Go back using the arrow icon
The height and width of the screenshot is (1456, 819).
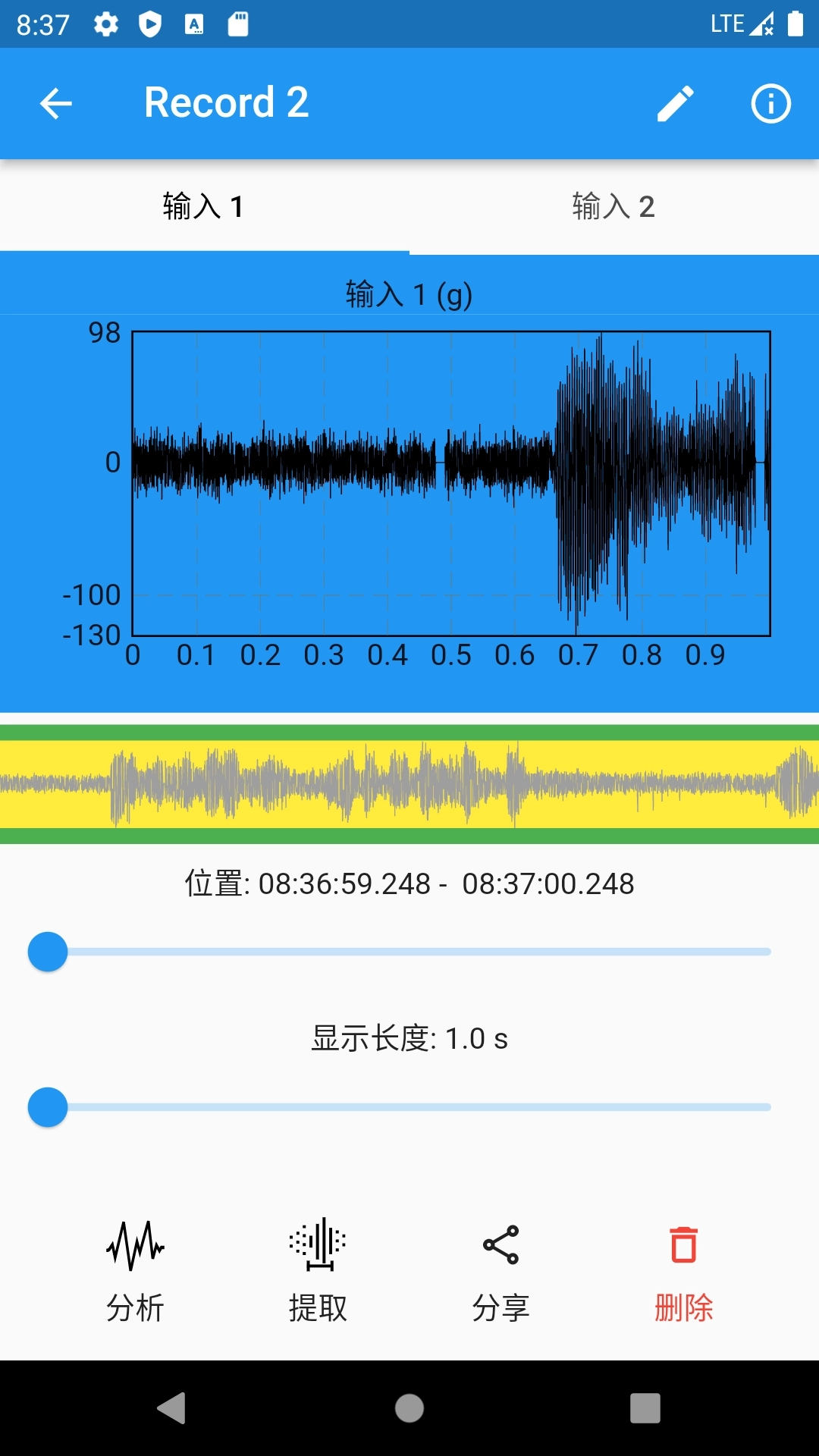(x=55, y=103)
